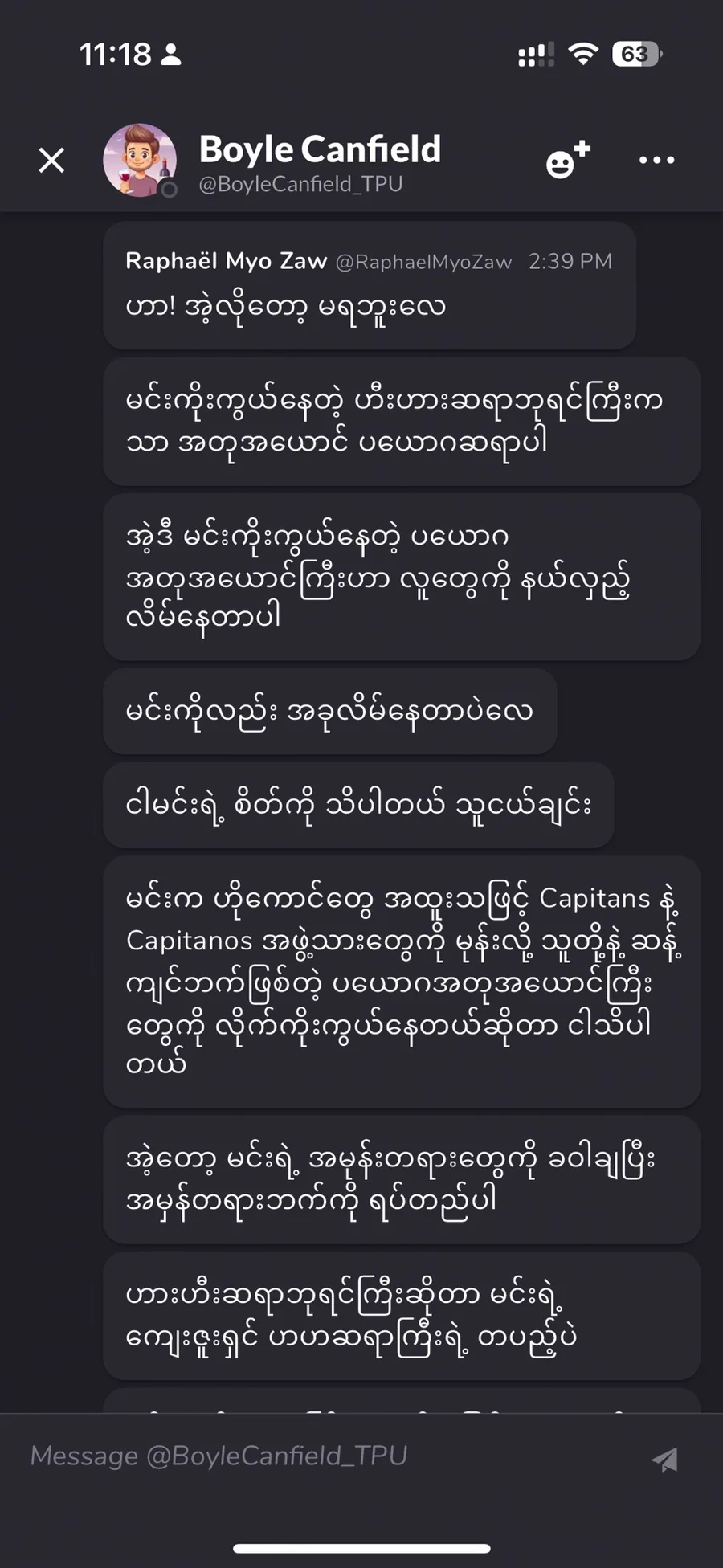
Task: Close the Boyle Canfield chat
Action: (52, 161)
